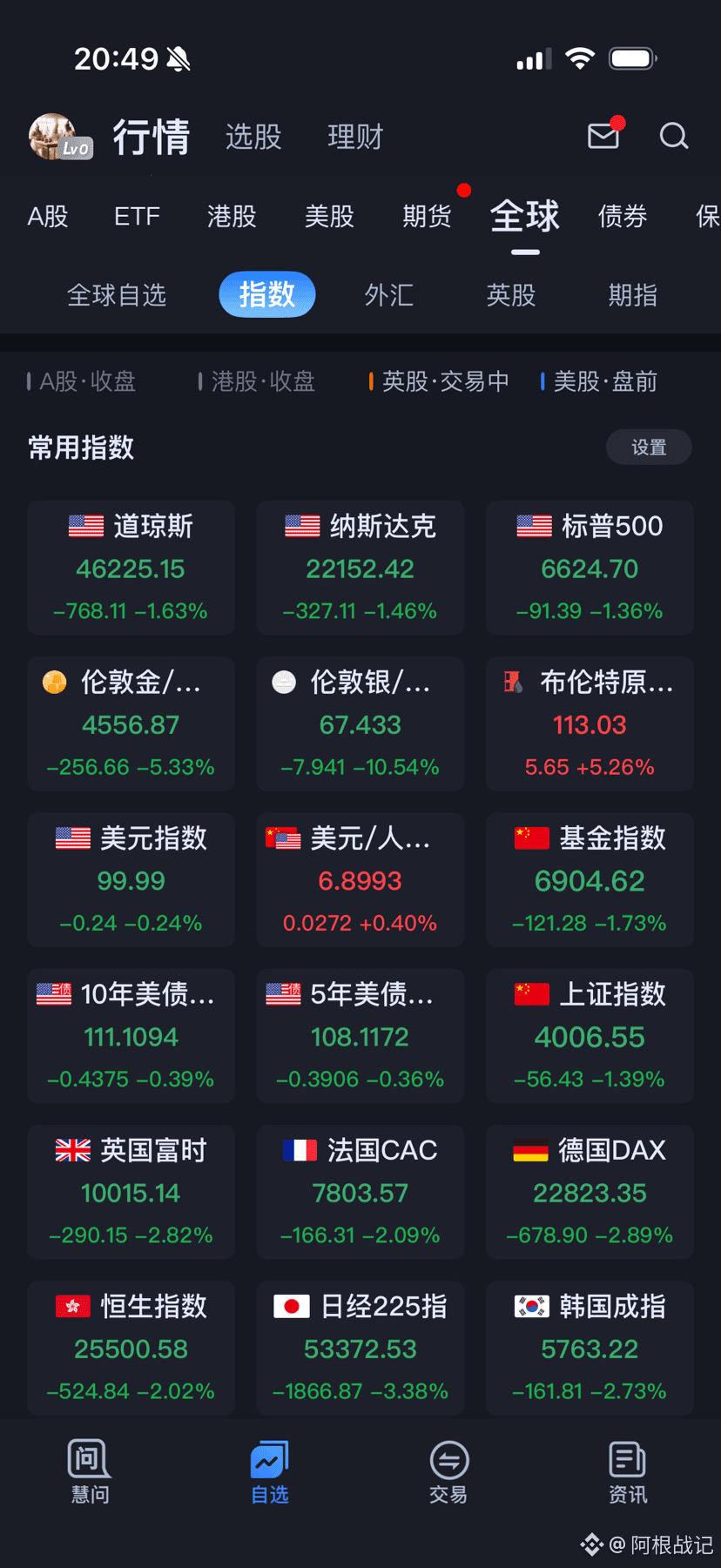Go to the 交易 bottom tab
This screenshot has width=721, height=1568.
[x=448, y=1471]
